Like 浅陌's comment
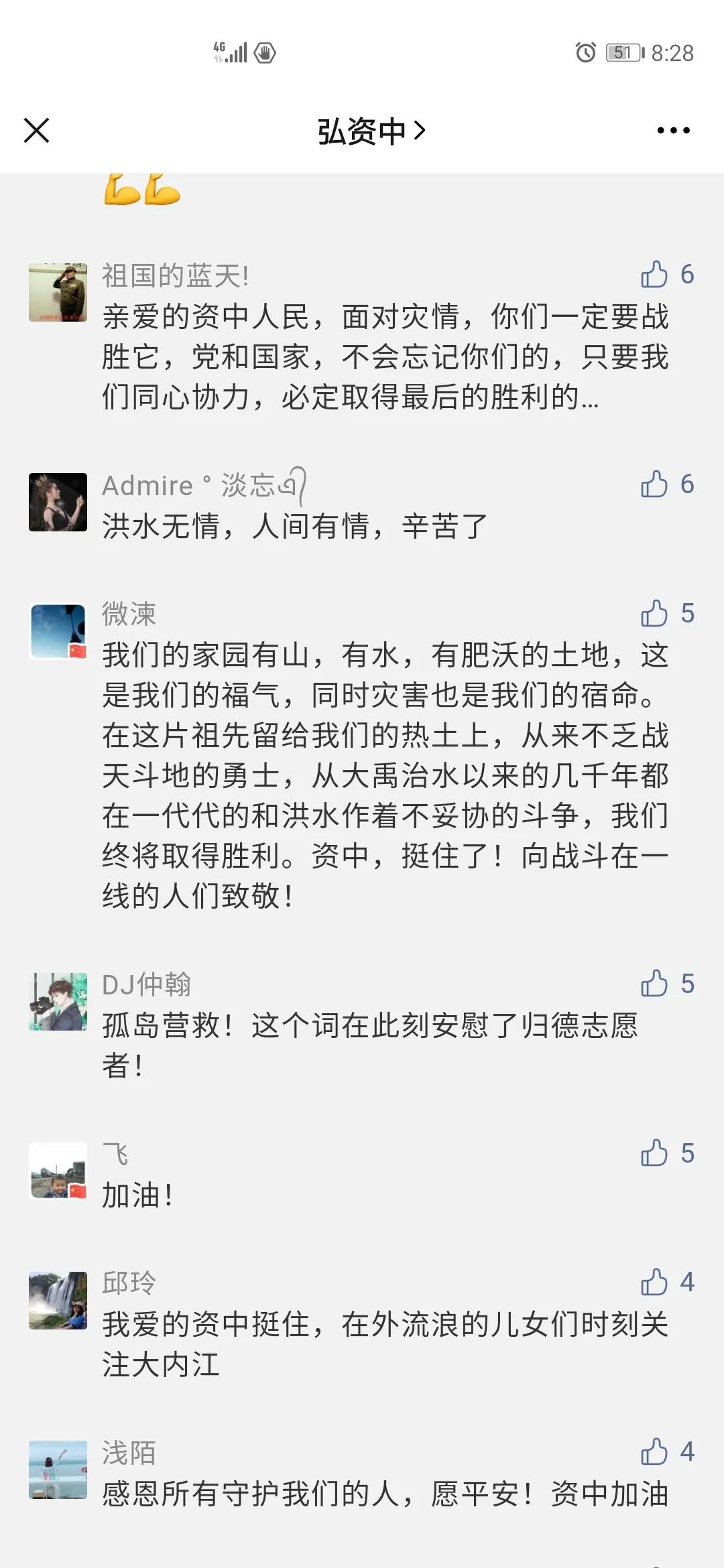 tap(654, 1453)
